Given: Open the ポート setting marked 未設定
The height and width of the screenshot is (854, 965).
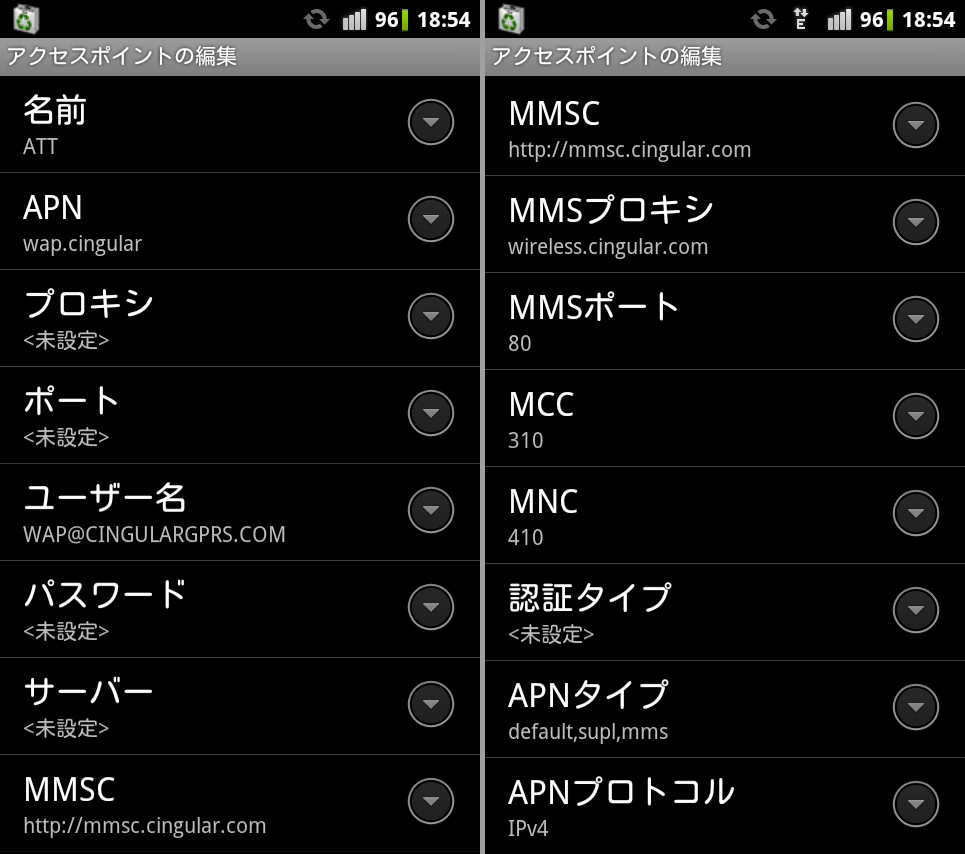Looking at the screenshot, I should click(x=240, y=414).
